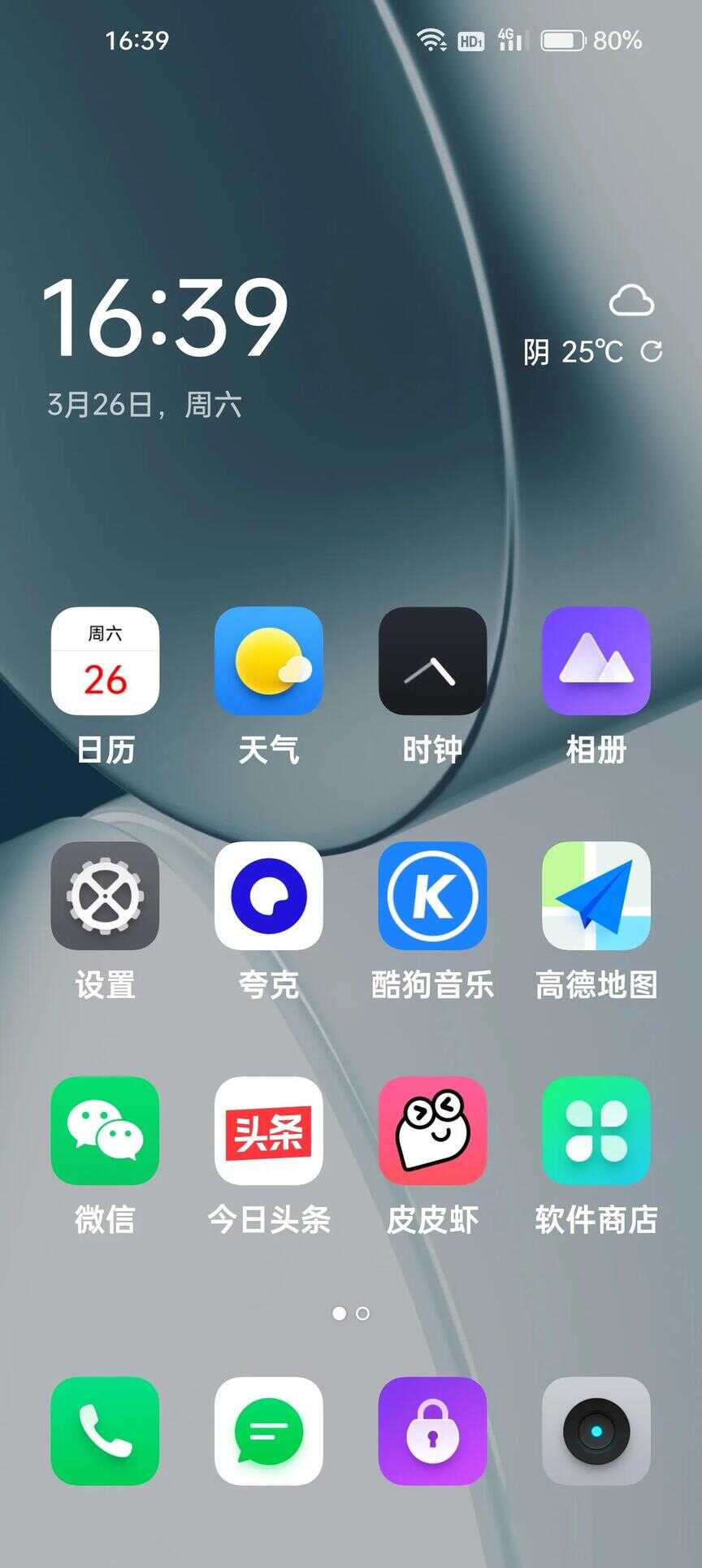Launch the 天气 weather app
Image resolution: width=702 pixels, height=1568 pixels.
tap(269, 661)
